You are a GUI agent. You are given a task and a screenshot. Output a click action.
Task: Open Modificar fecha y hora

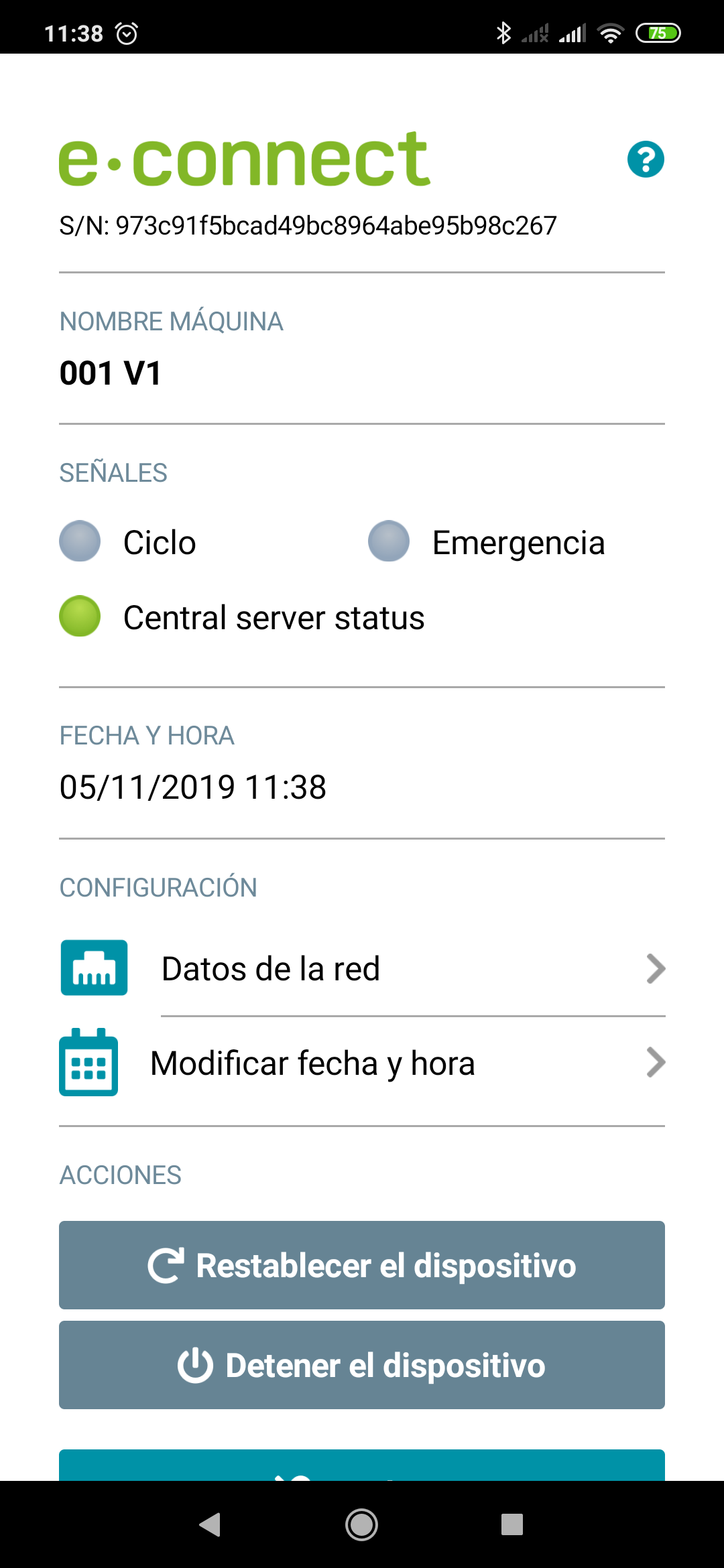coord(362,1063)
